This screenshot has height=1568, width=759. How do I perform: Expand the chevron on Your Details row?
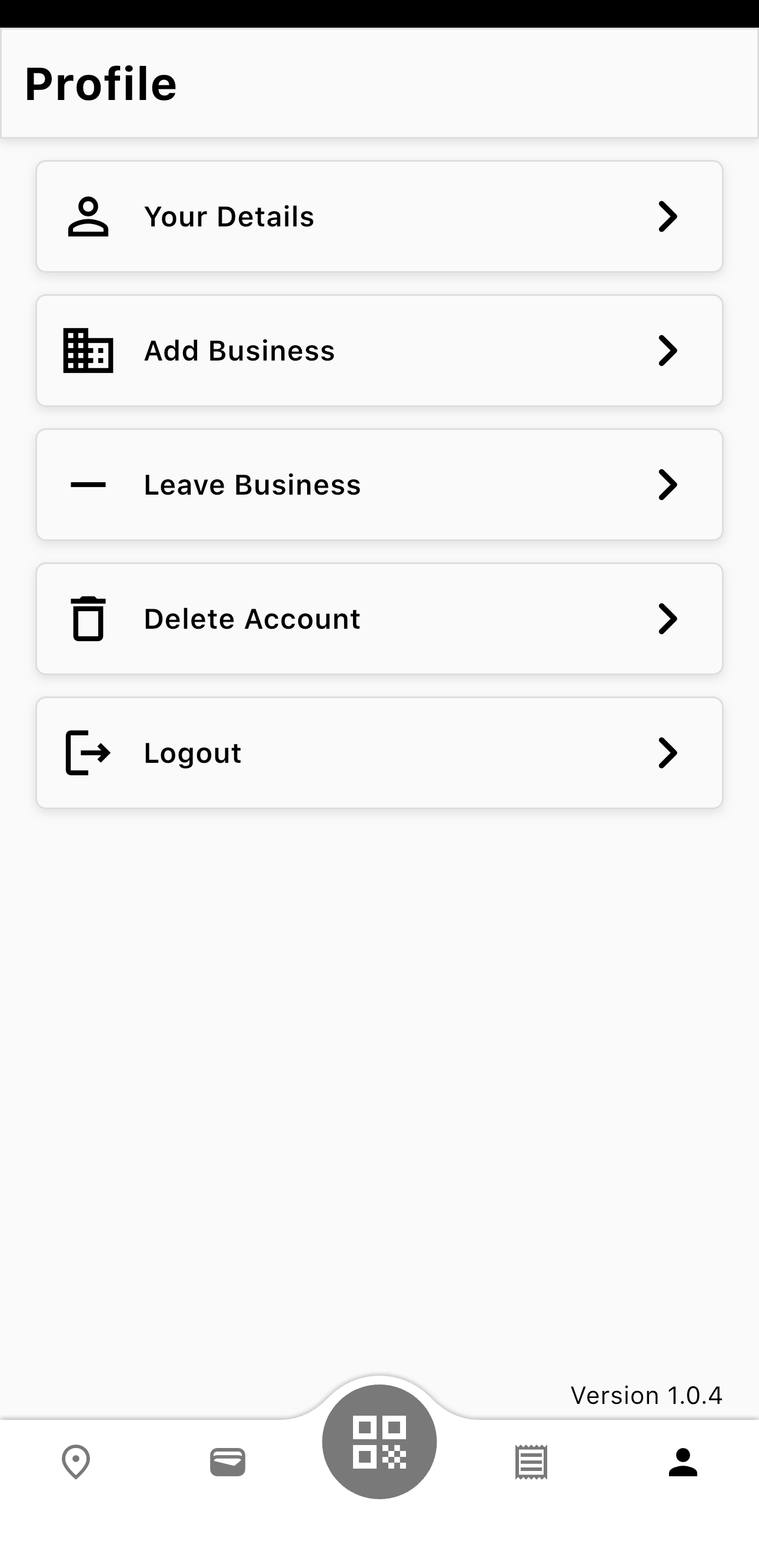pyautogui.click(x=668, y=216)
